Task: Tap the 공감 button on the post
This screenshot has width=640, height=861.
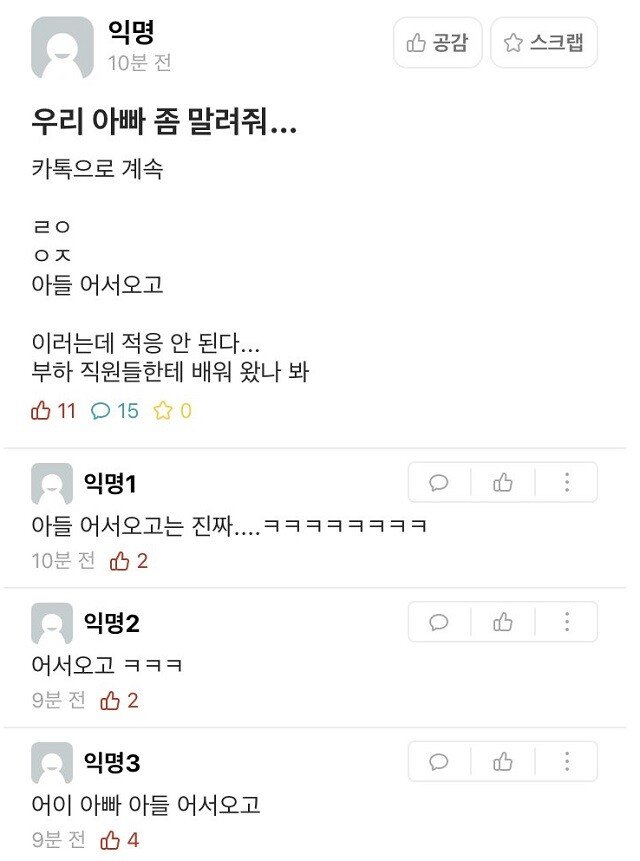Action: (x=437, y=43)
